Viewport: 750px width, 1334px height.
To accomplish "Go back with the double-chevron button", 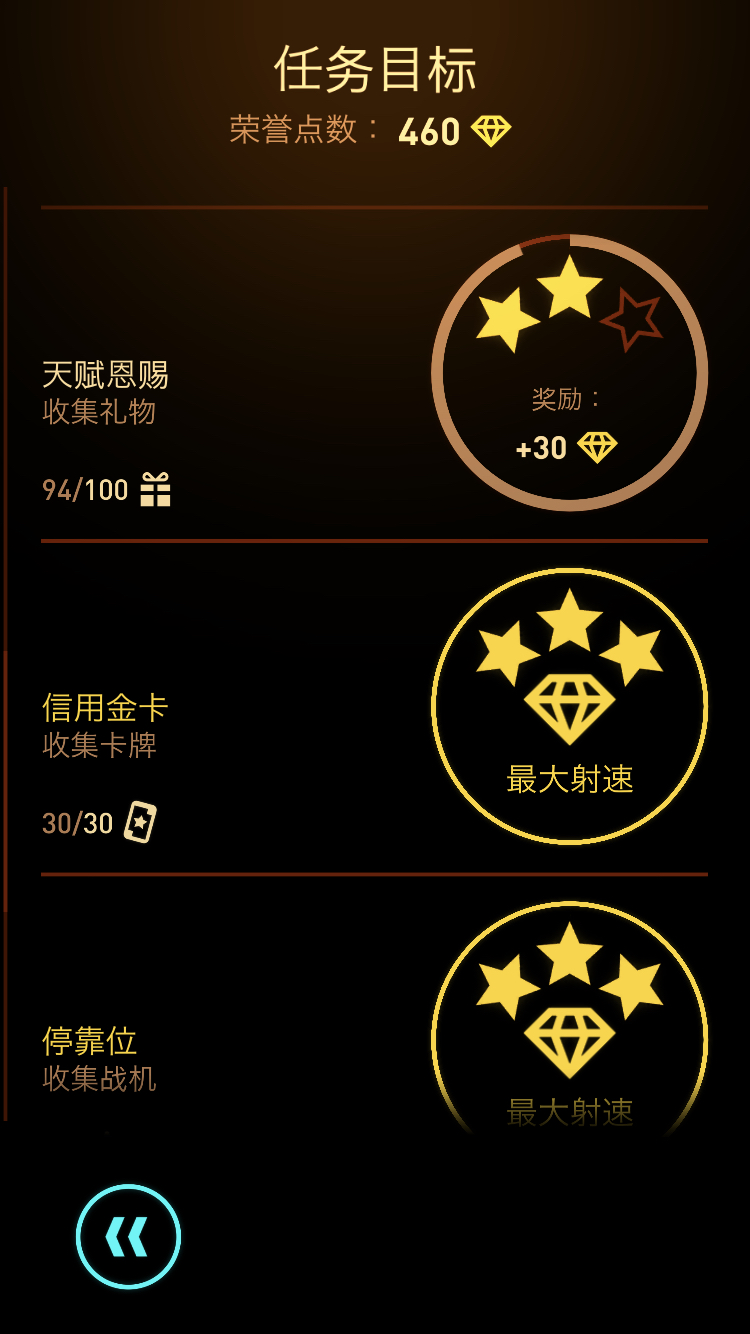I will [x=128, y=1236].
